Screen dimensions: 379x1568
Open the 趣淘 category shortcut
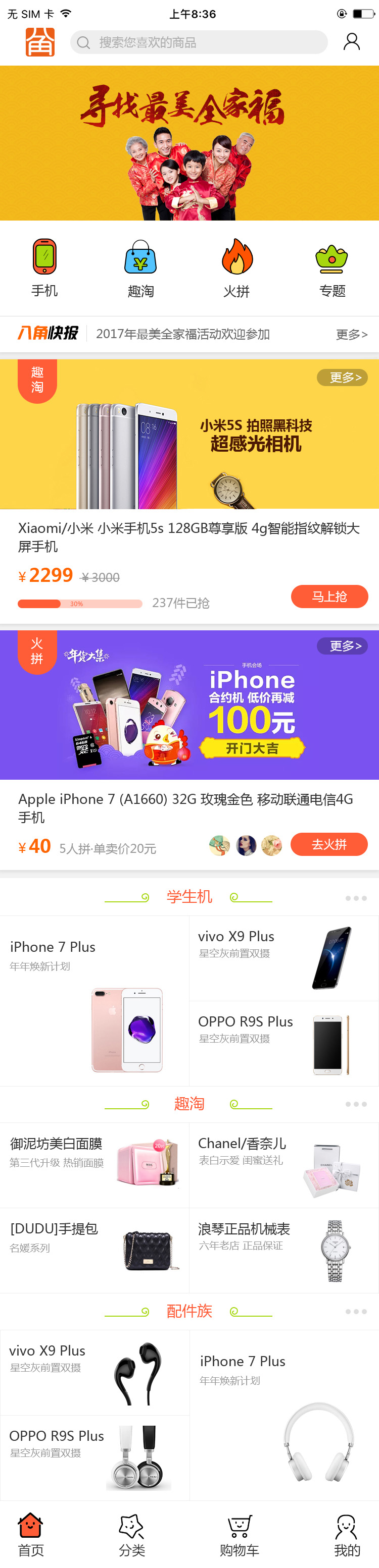click(x=141, y=267)
